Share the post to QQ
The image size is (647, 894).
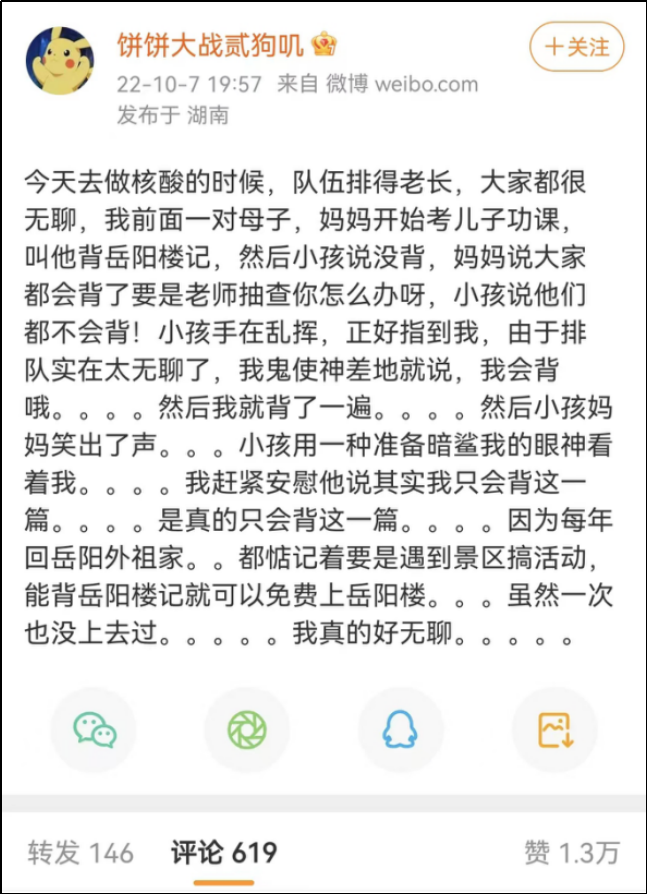pos(400,730)
